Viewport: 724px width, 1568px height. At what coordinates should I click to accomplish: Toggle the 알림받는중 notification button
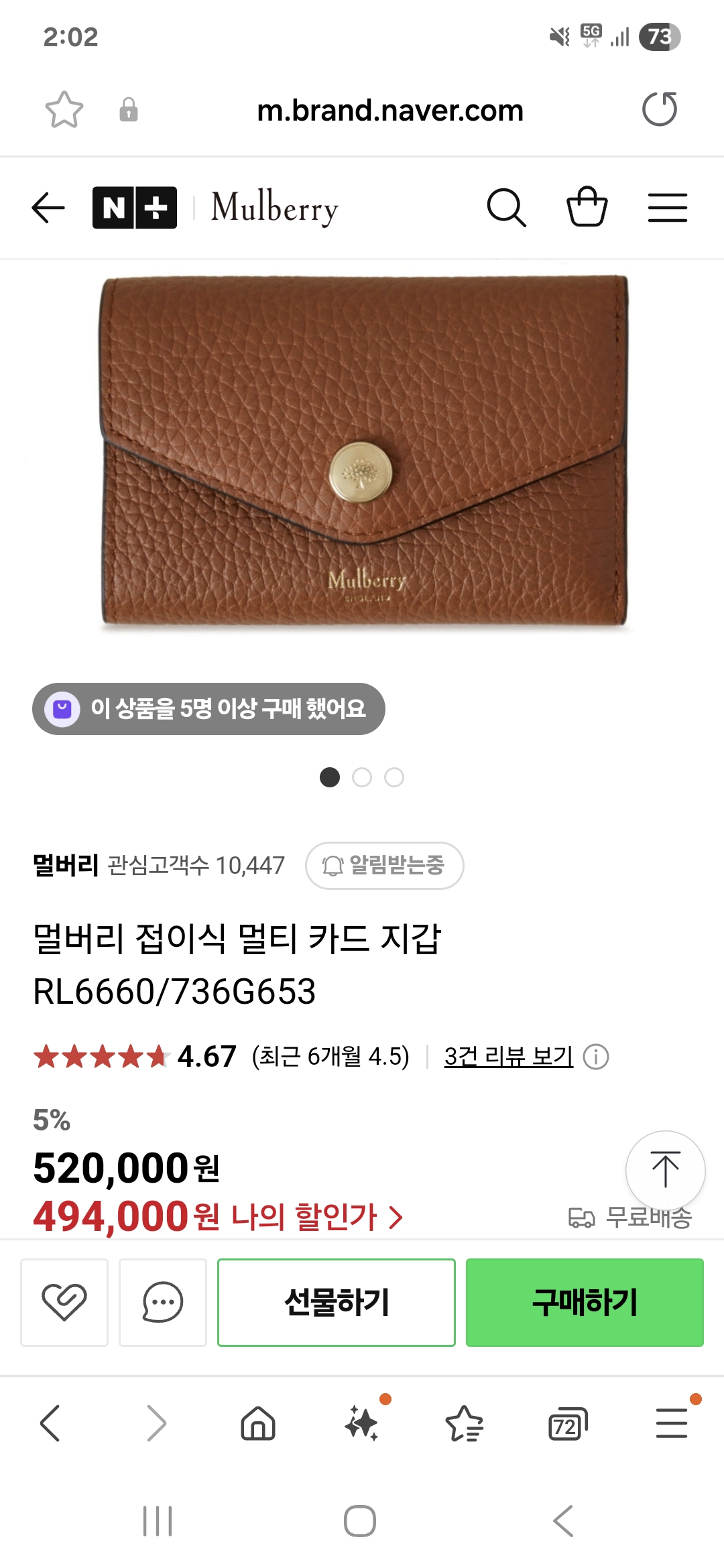[x=384, y=865]
